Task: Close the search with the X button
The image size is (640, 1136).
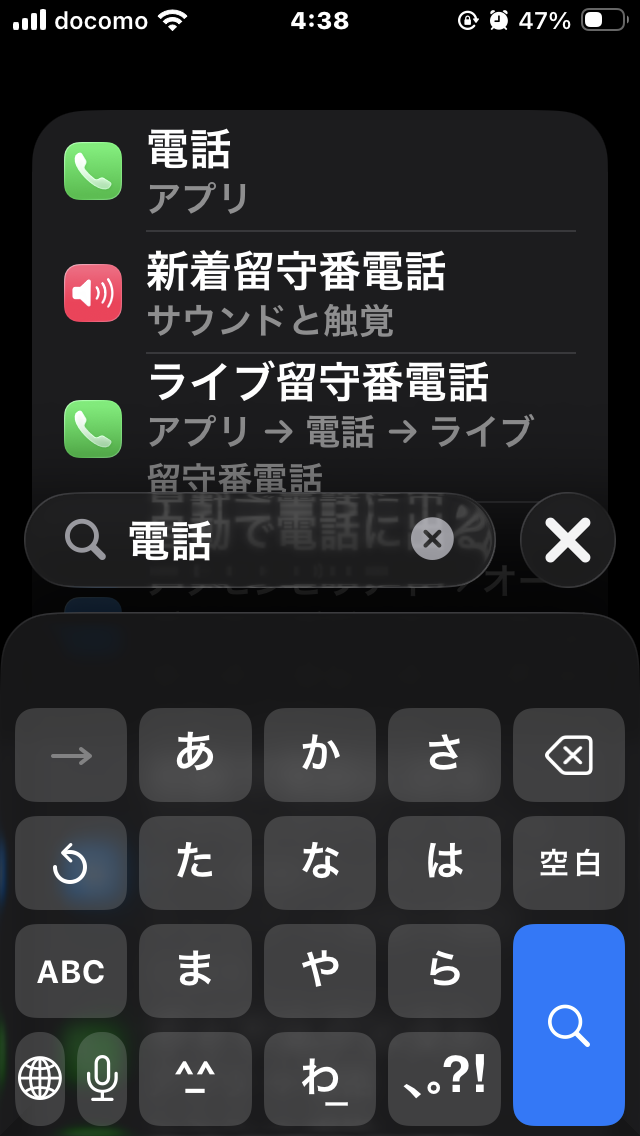Action: (568, 541)
